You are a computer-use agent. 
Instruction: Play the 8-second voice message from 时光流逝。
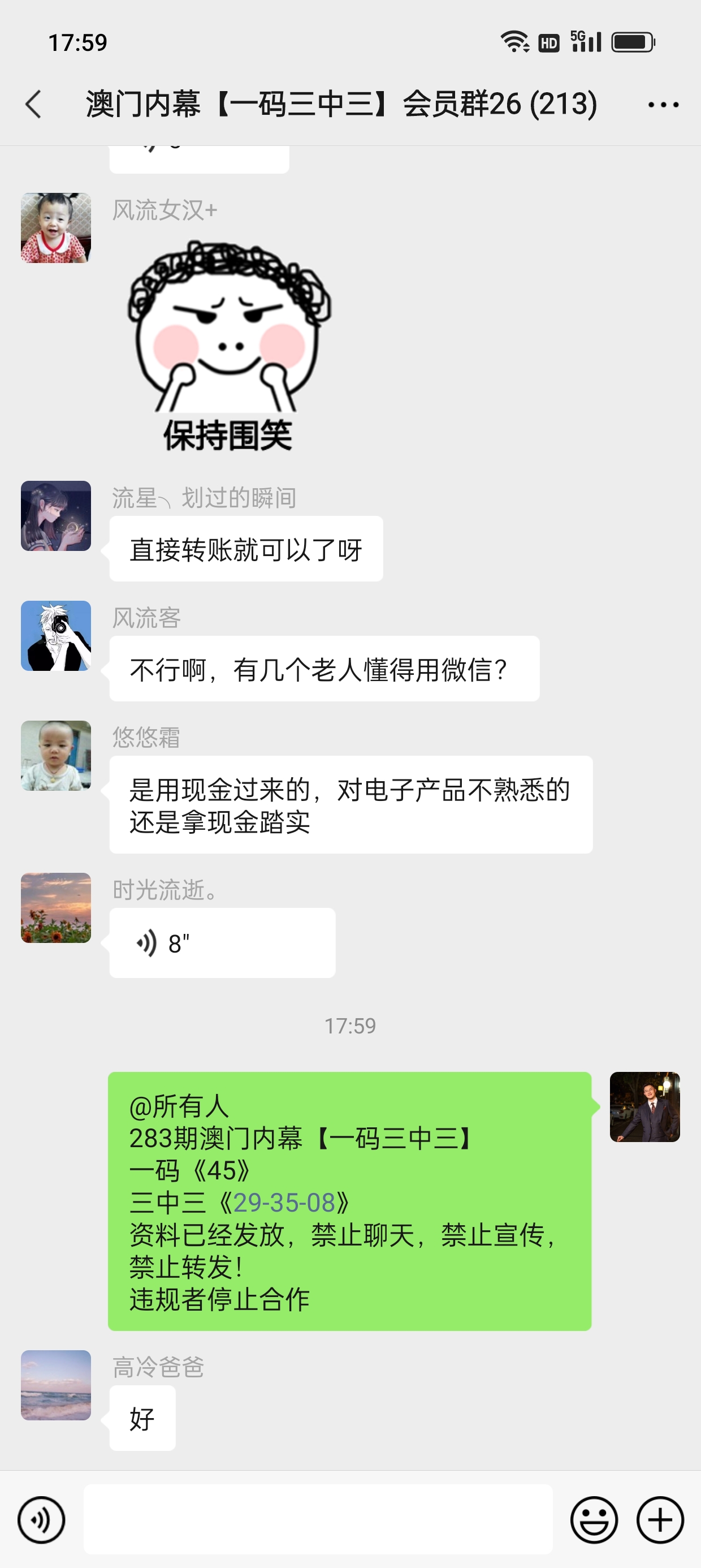click(x=222, y=943)
